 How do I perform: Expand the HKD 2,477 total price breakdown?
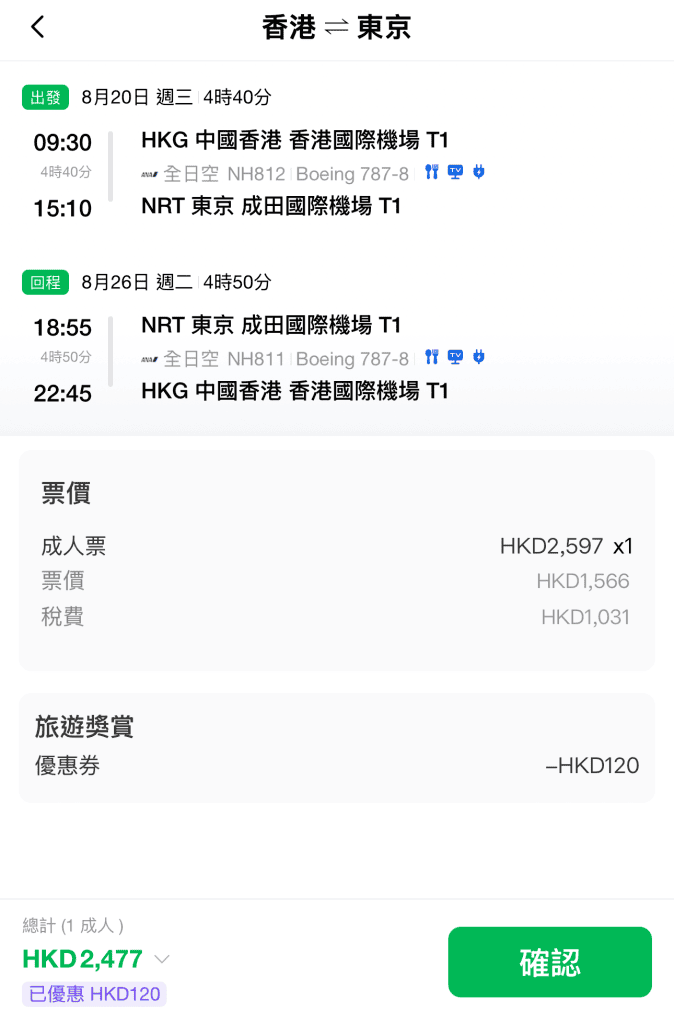[x=161, y=959]
